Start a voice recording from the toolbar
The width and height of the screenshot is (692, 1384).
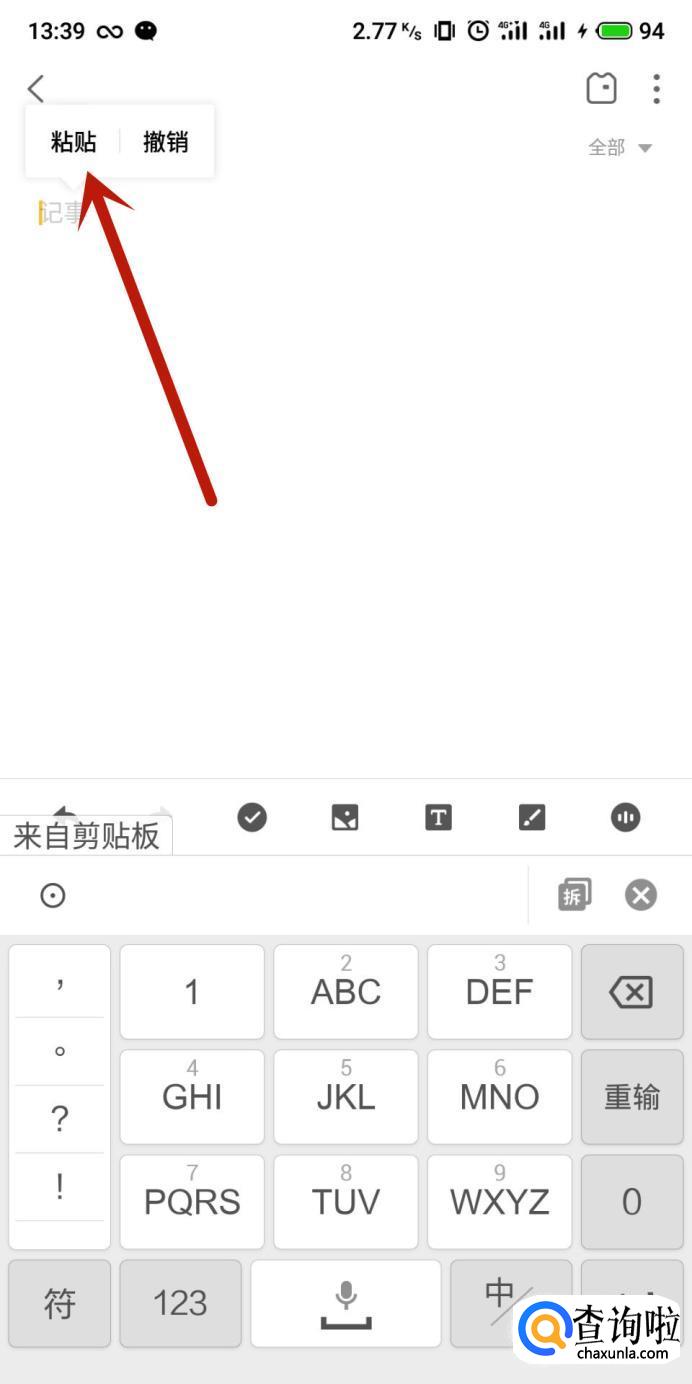(x=625, y=817)
